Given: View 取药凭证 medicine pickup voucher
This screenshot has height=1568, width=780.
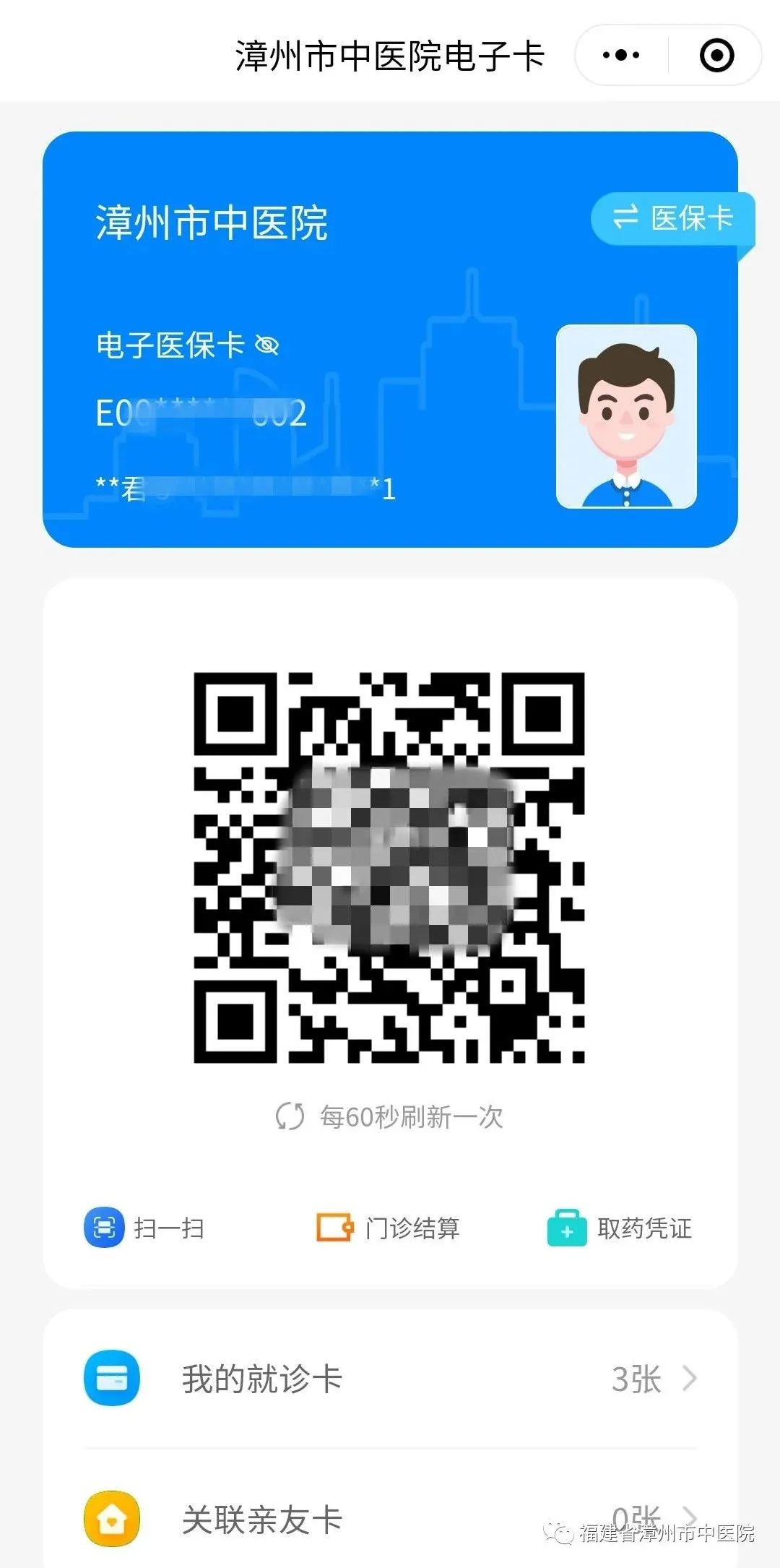Looking at the screenshot, I should tap(620, 1228).
